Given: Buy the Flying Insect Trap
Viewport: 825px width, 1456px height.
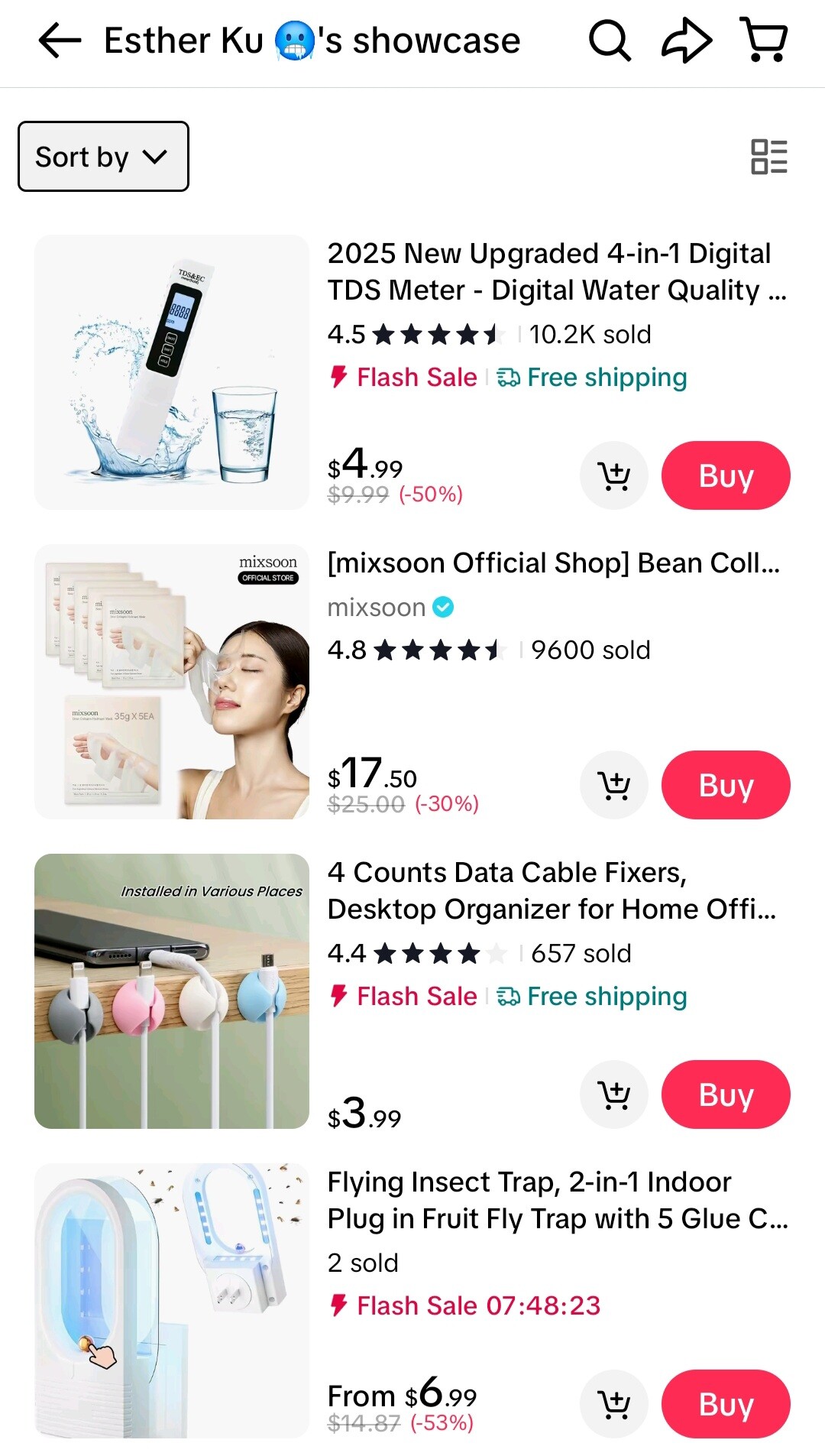Looking at the screenshot, I should click(726, 1404).
